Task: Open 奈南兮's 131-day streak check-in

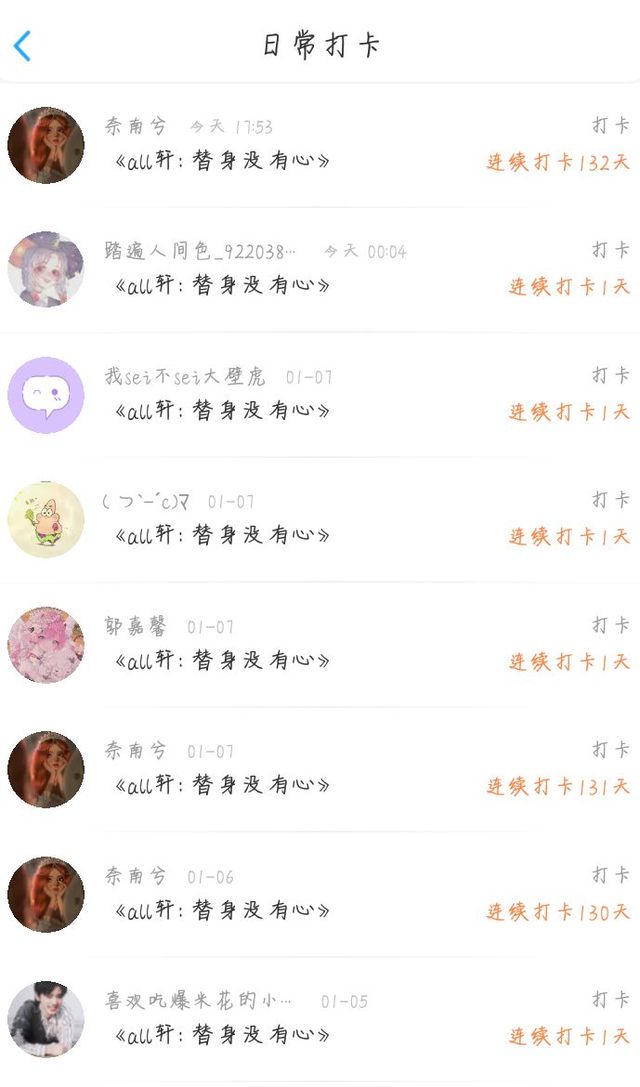Action: coord(320,769)
